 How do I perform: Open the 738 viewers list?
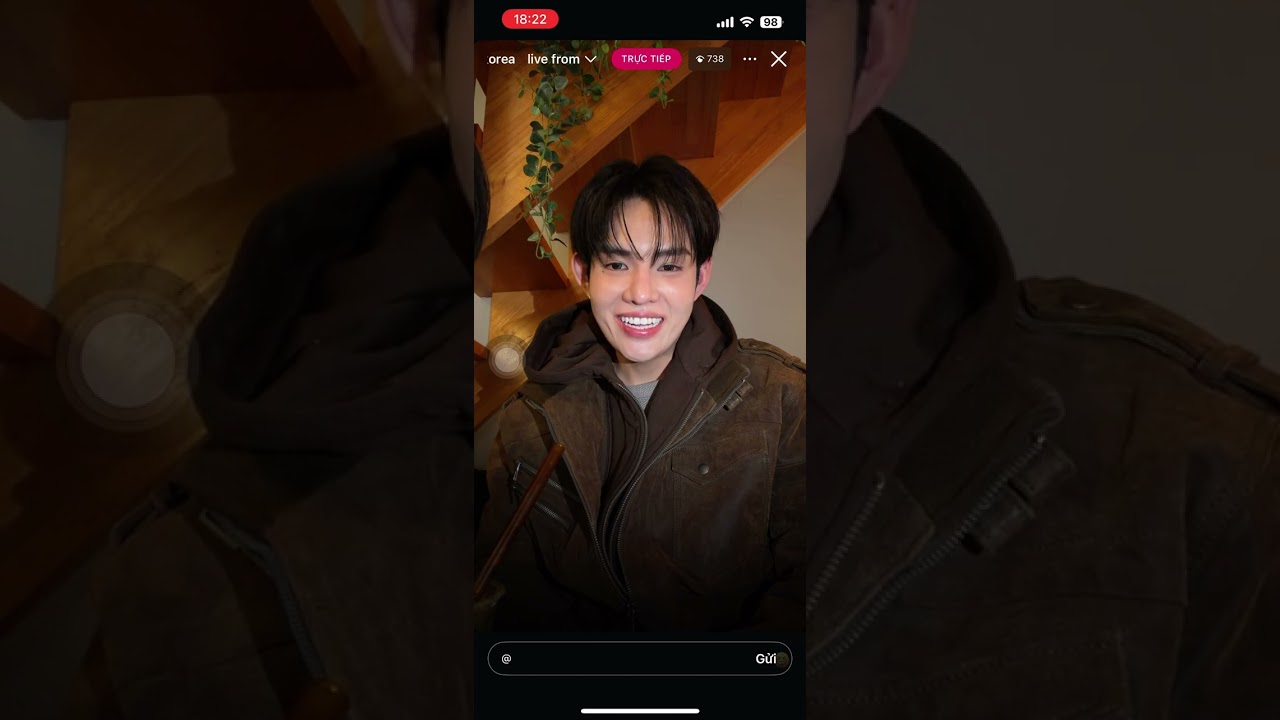coord(709,59)
